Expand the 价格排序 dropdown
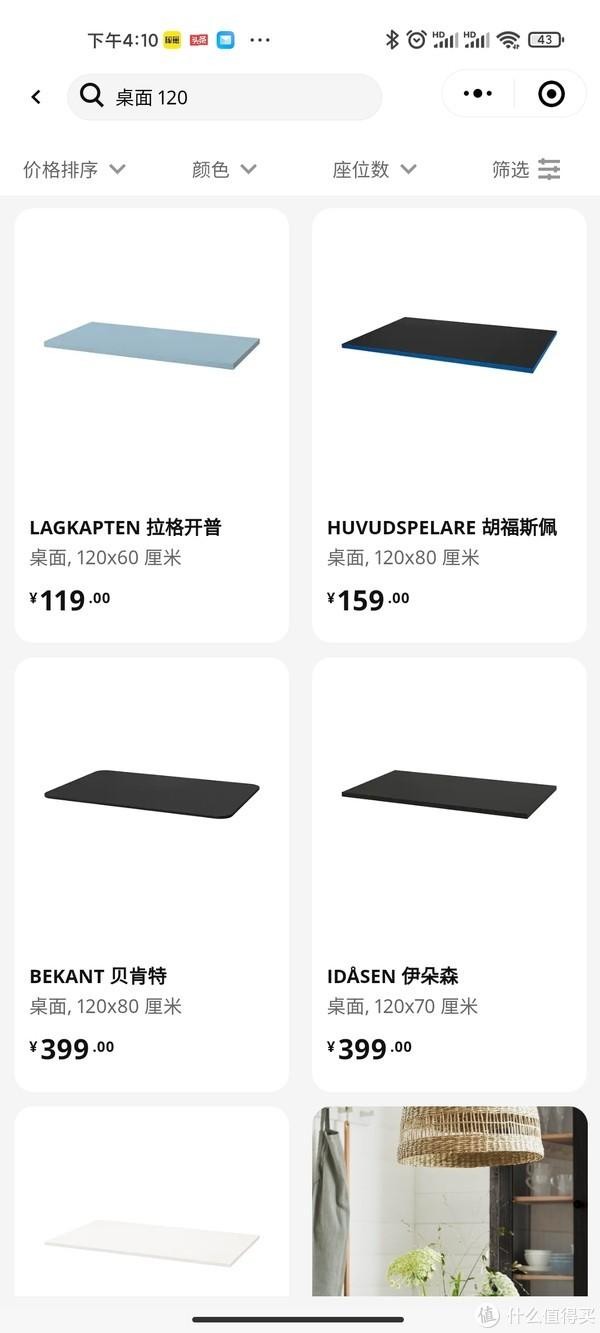The image size is (600, 1333). tap(75, 169)
